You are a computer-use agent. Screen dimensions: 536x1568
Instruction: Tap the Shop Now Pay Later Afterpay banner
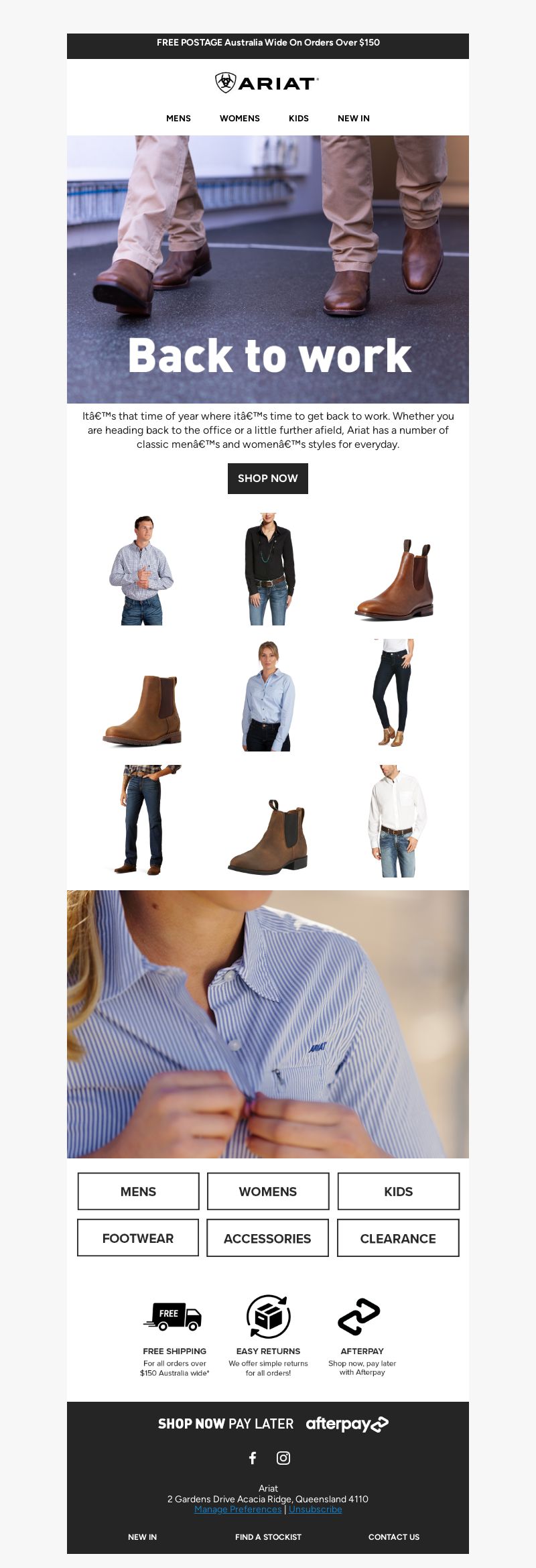273,1424
